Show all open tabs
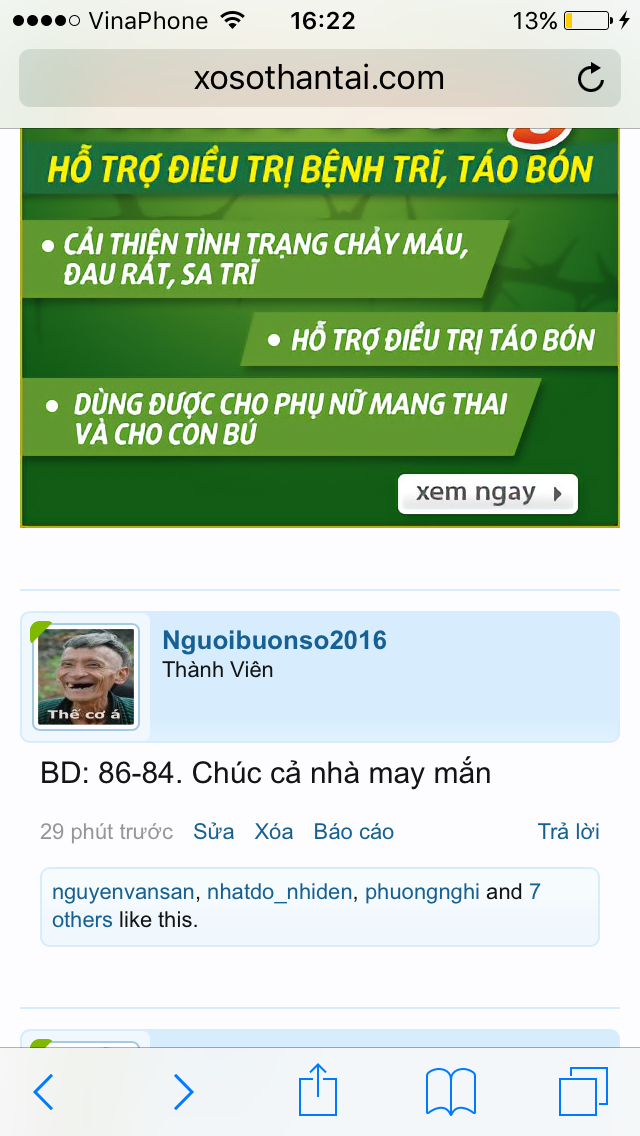The image size is (640, 1136). (x=583, y=1092)
